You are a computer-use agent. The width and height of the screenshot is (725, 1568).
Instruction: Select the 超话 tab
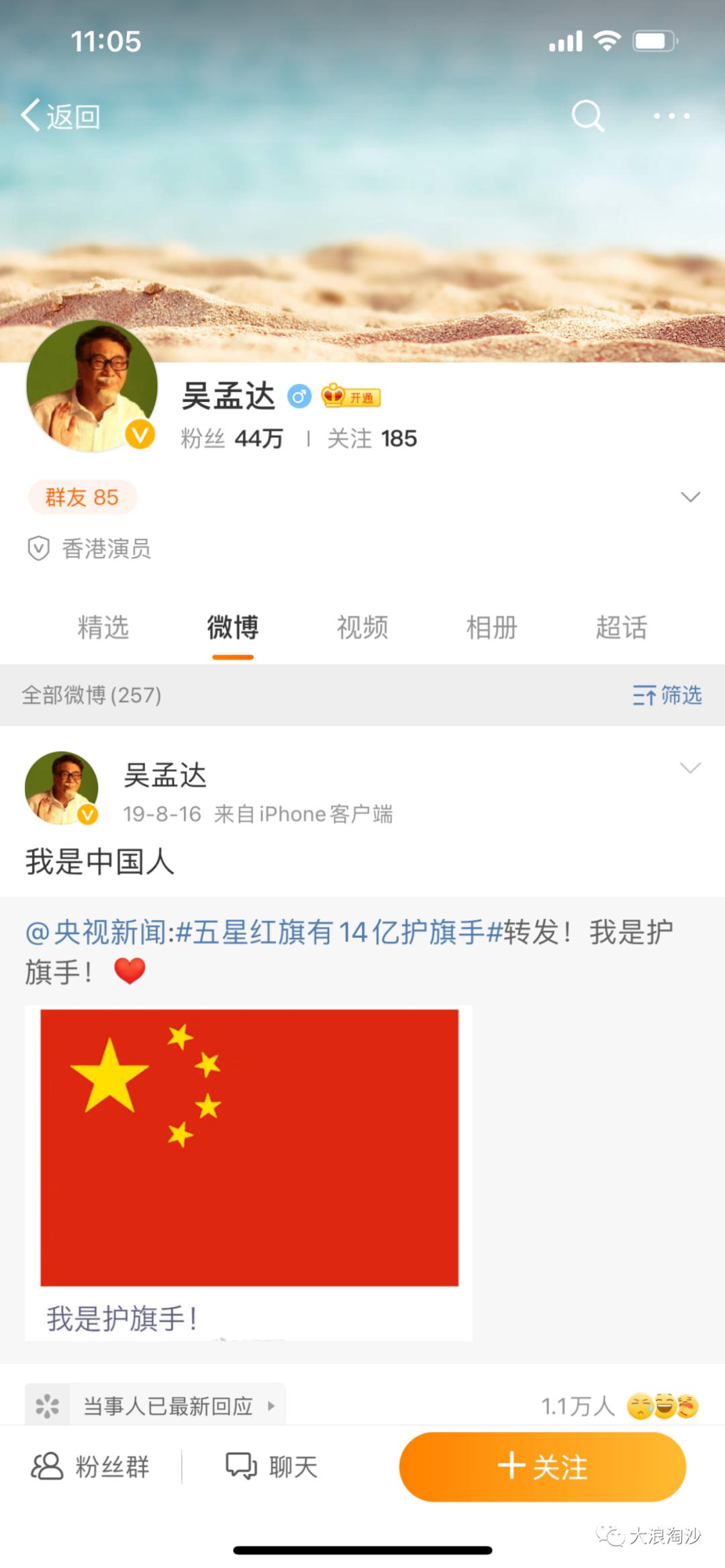(622, 628)
